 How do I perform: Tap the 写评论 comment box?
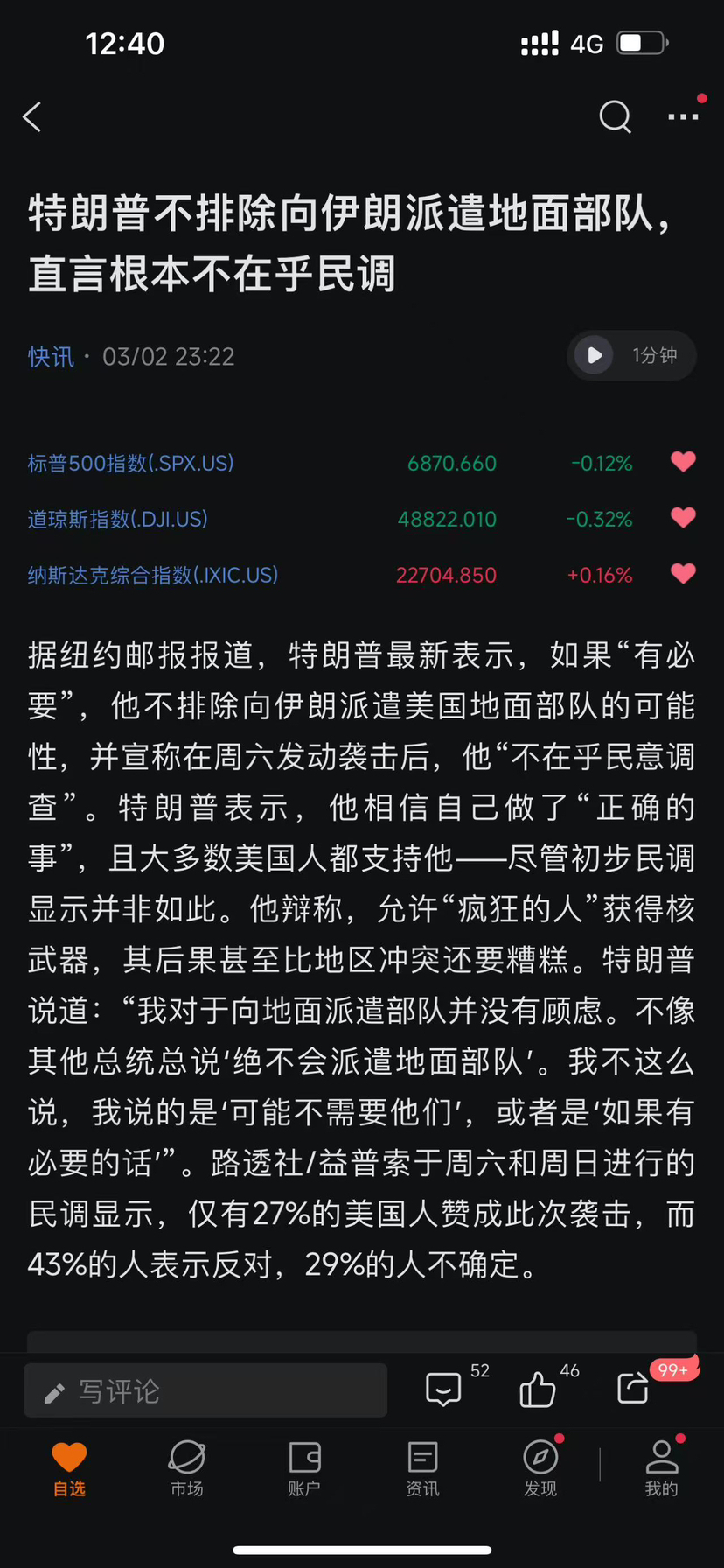click(205, 1390)
